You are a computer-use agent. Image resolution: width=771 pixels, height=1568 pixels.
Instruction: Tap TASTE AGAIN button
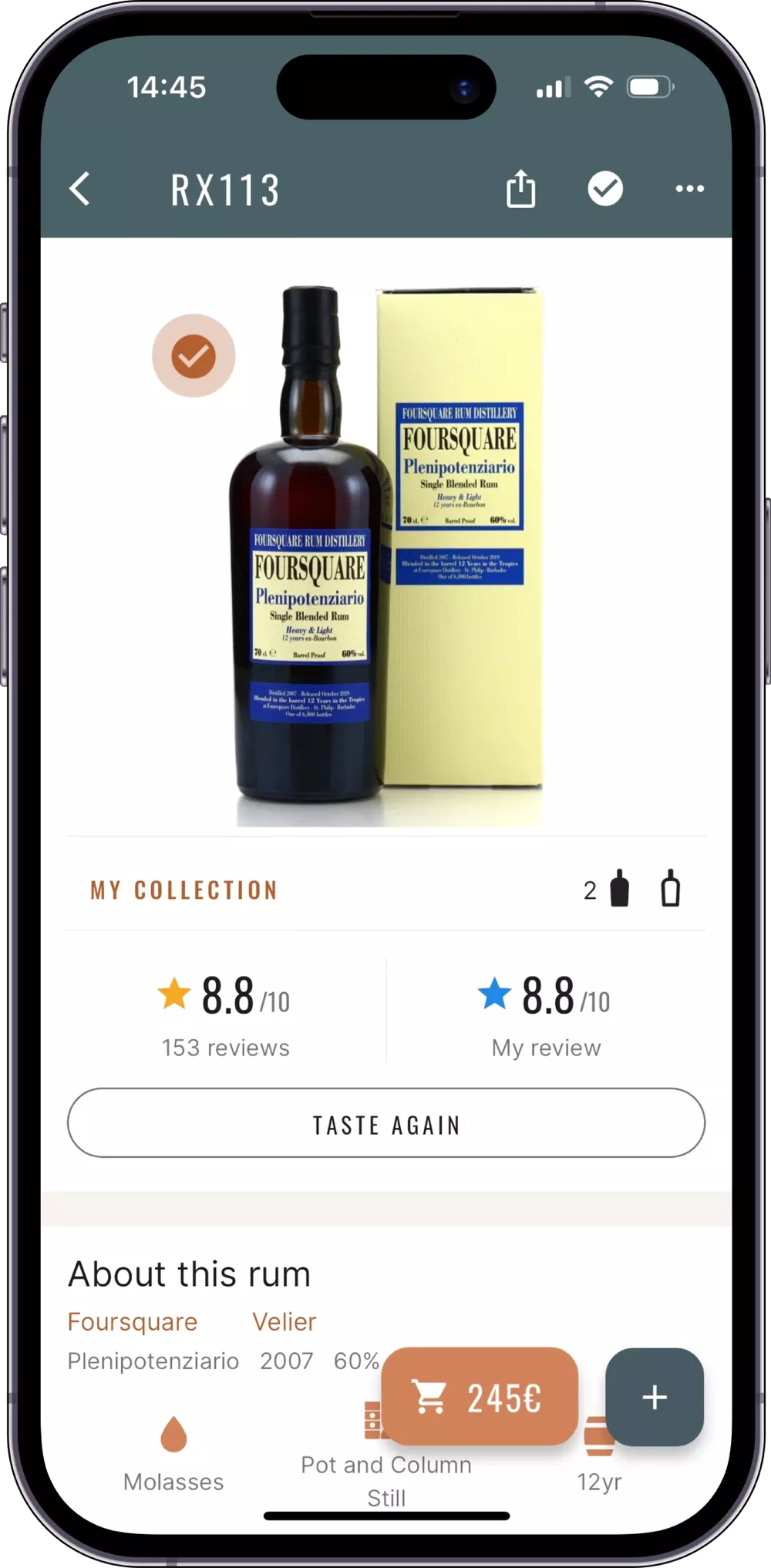[x=385, y=1123]
